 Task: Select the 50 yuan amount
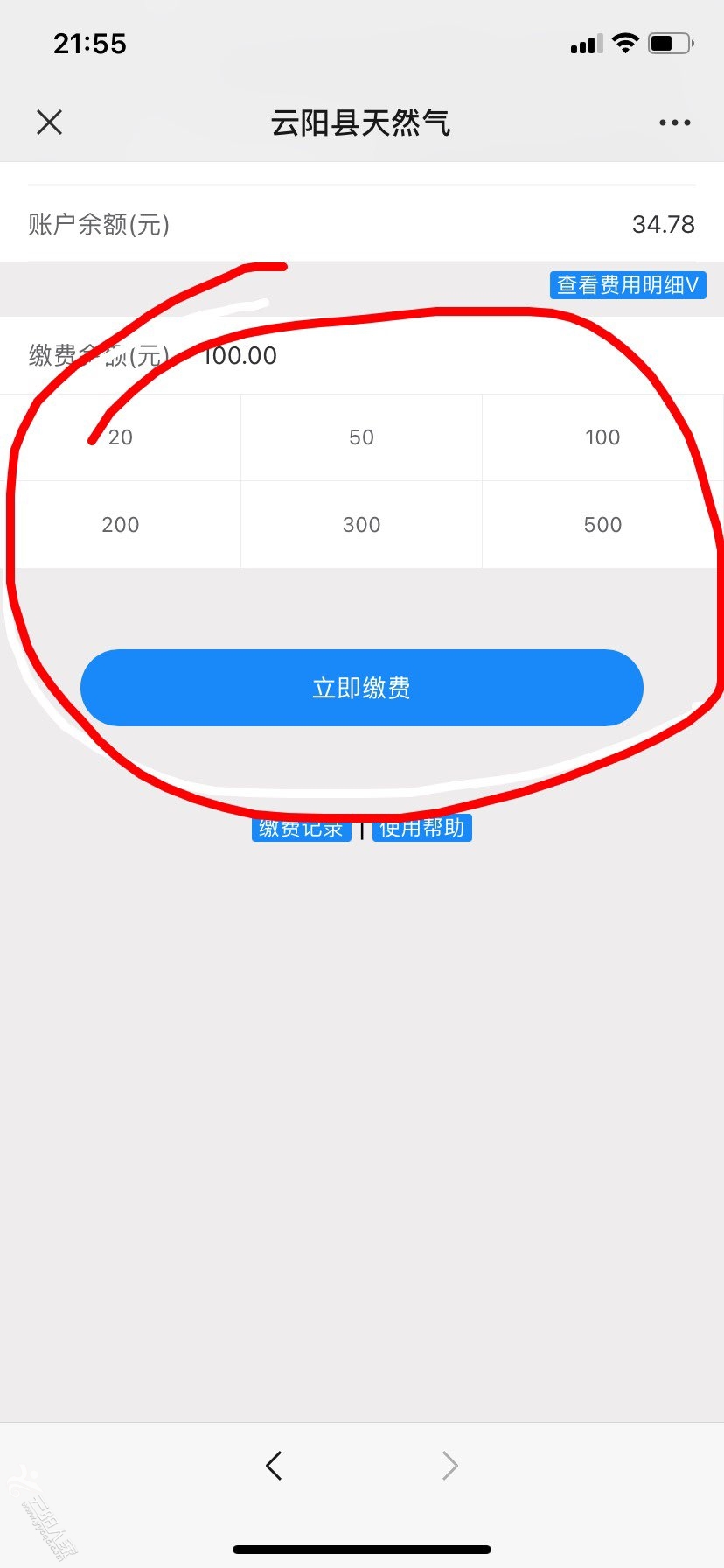coord(361,437)
